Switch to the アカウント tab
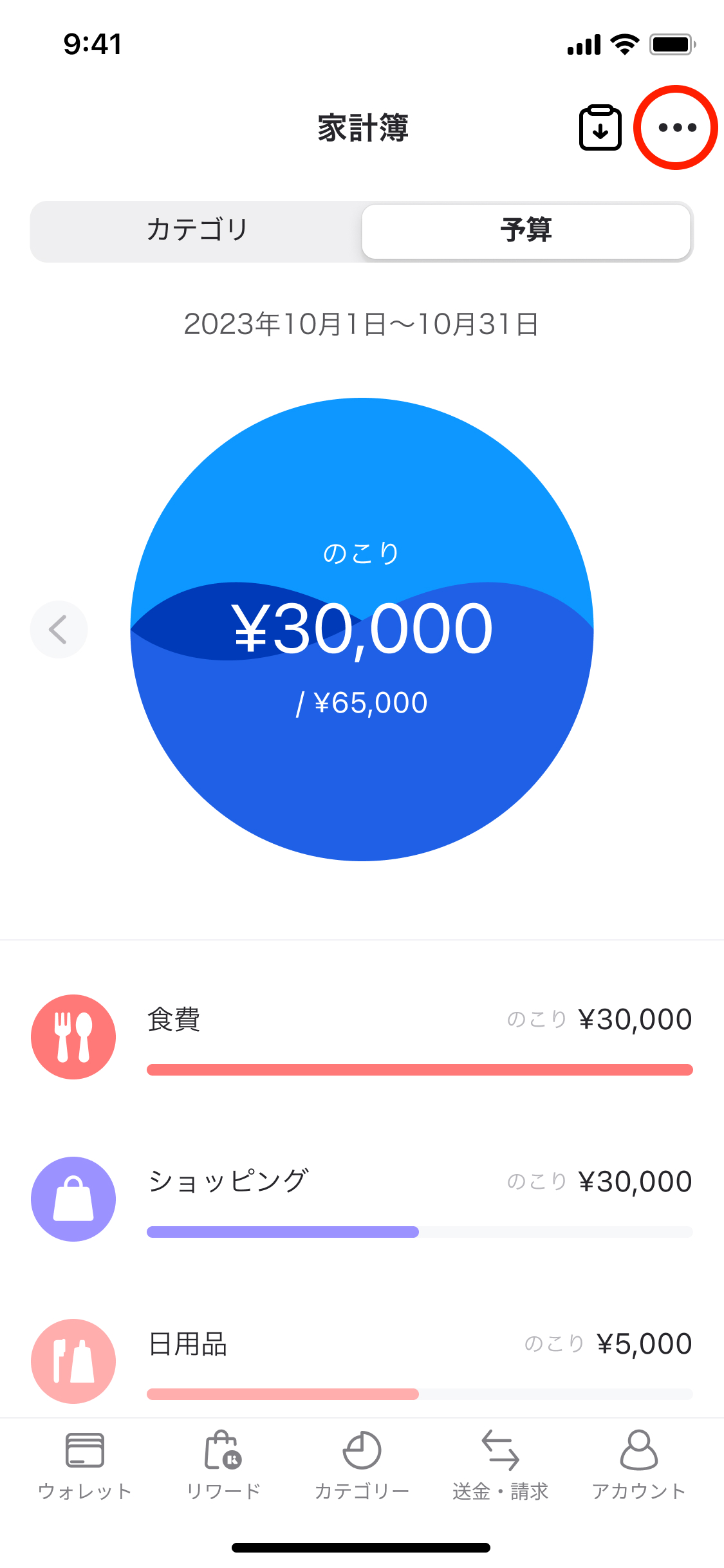The height and width of the screenshot is (1568, 724). pyautogui.click(x=638, y=1464)
